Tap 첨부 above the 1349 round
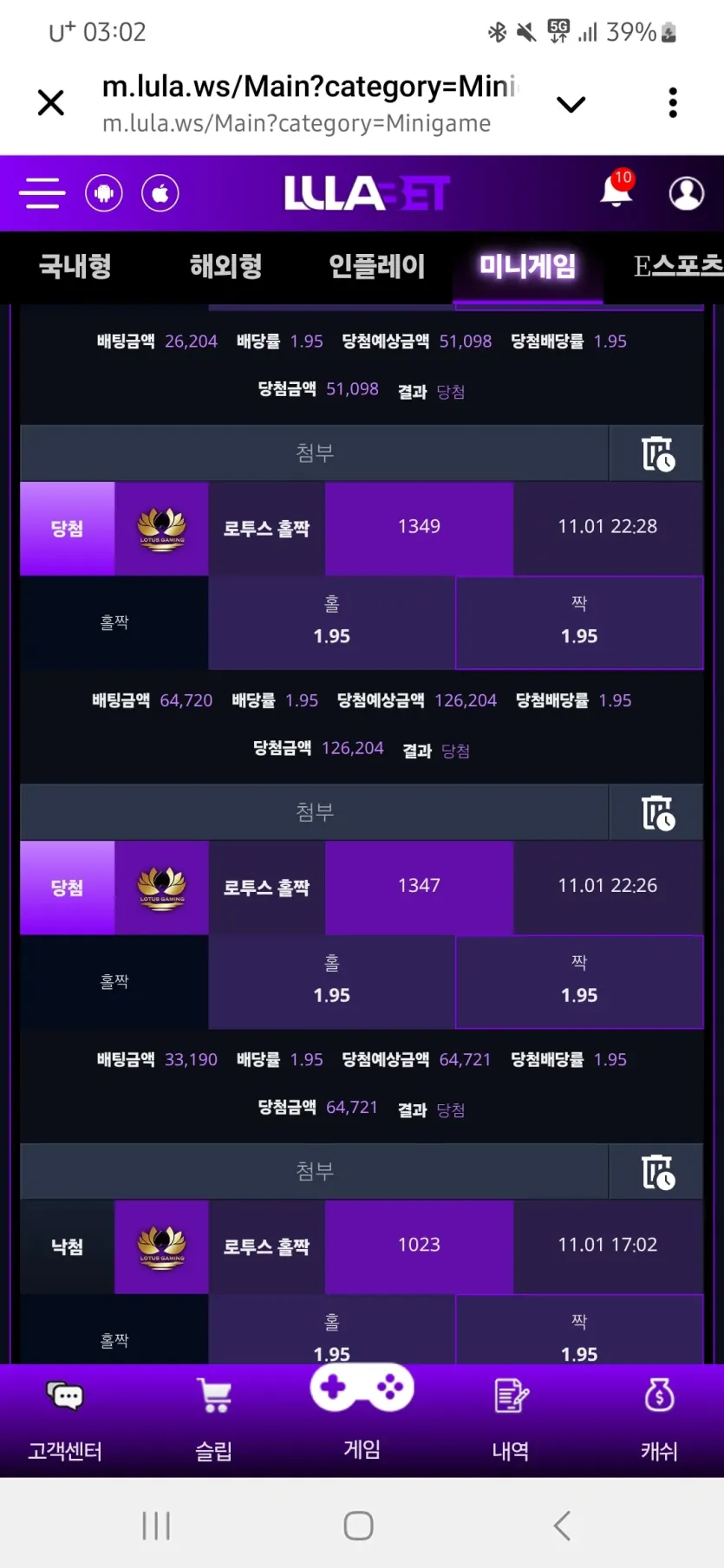The image size is (724, 1568). [315, 452]
